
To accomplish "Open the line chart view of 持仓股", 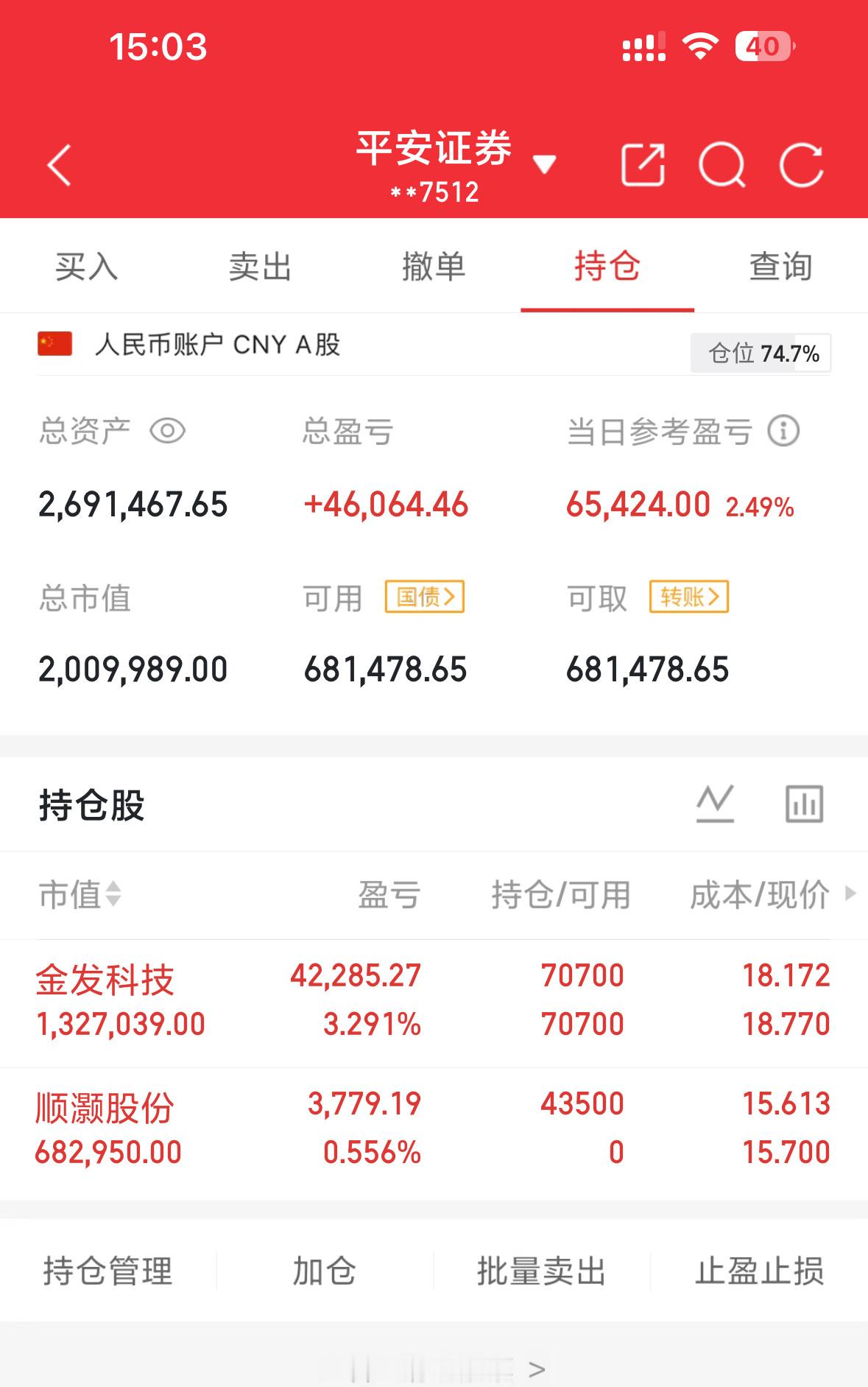I will [x=716, y=804].
